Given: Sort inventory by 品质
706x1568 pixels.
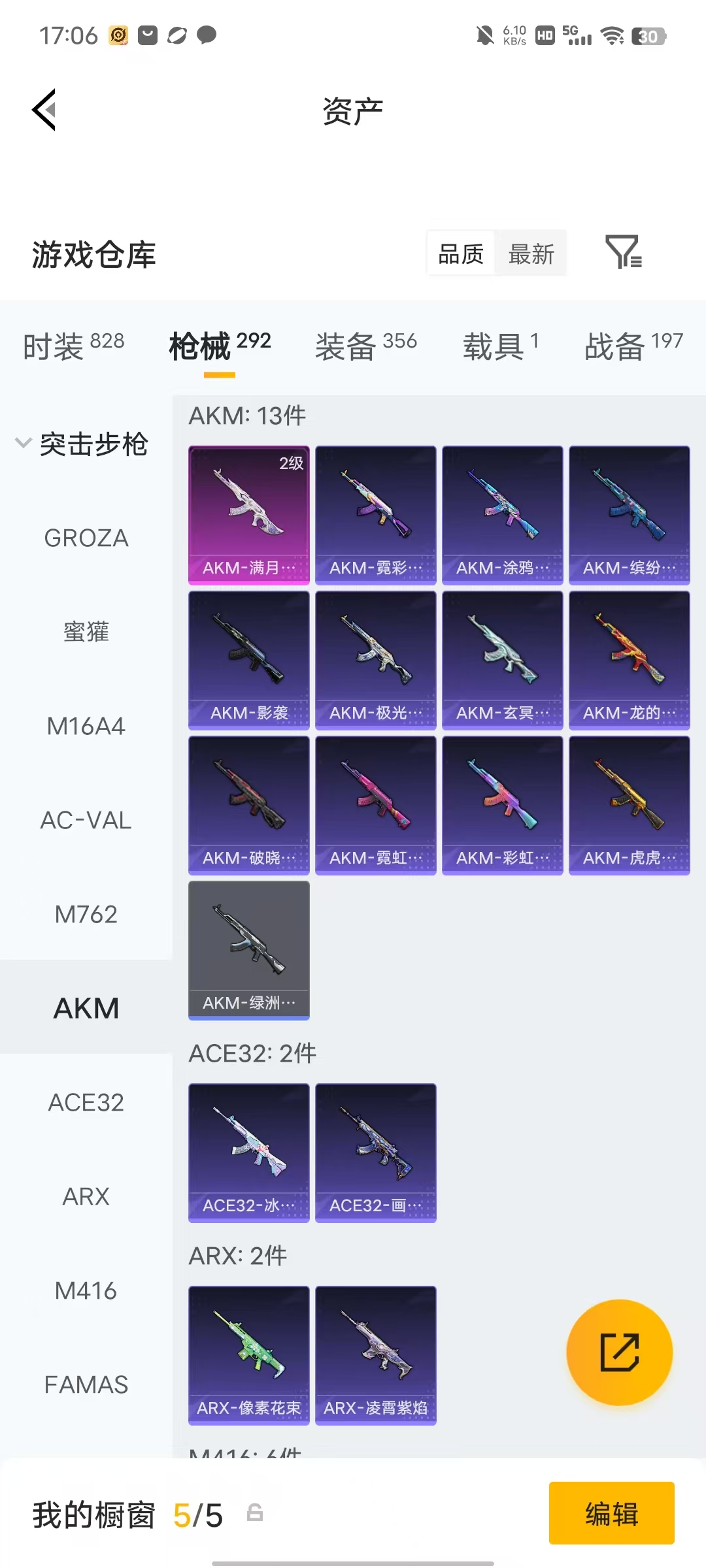Looking at the screenshot, I should pos(461,253).
